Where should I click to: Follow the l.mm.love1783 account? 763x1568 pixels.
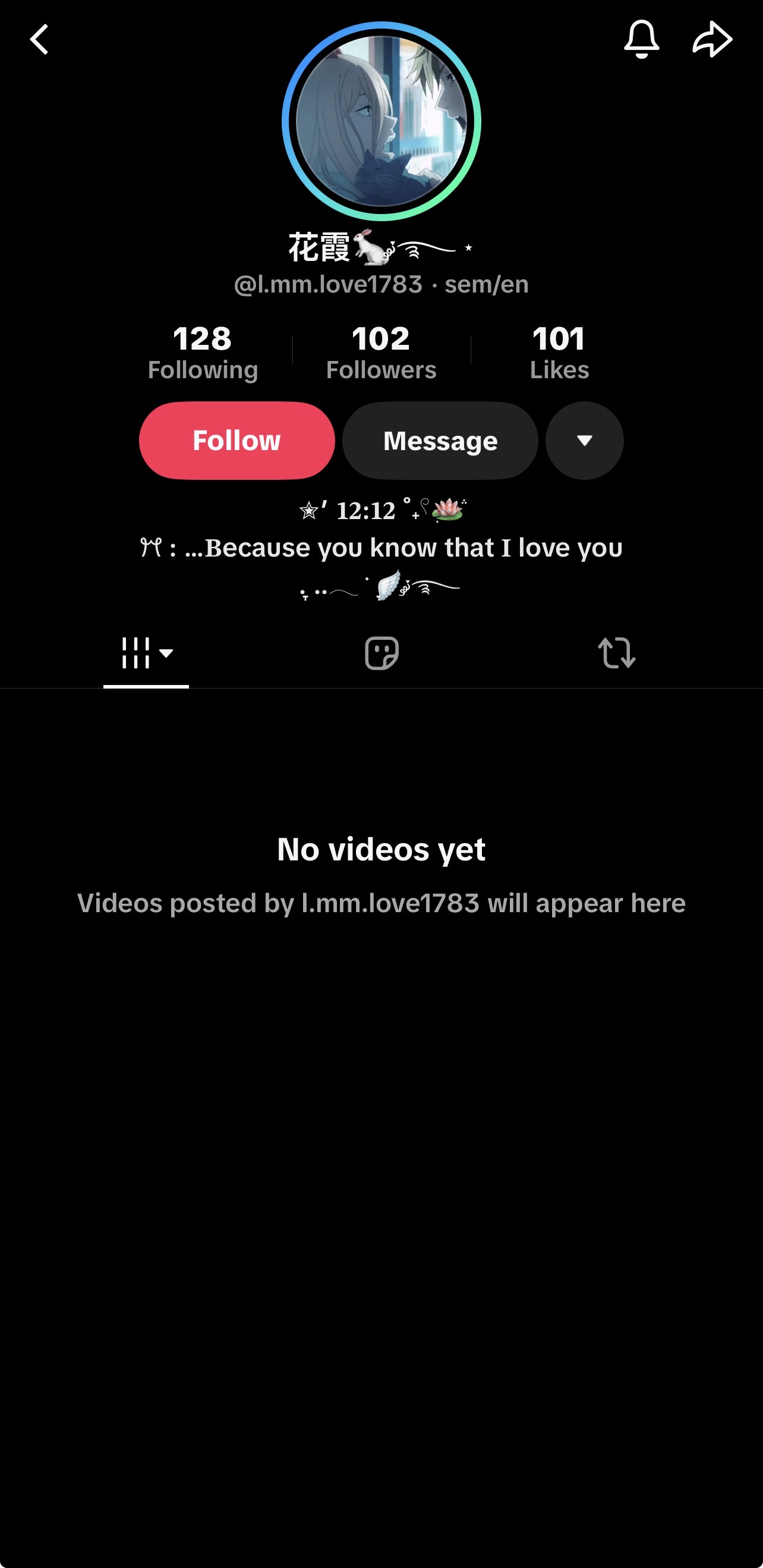(237, 441)
